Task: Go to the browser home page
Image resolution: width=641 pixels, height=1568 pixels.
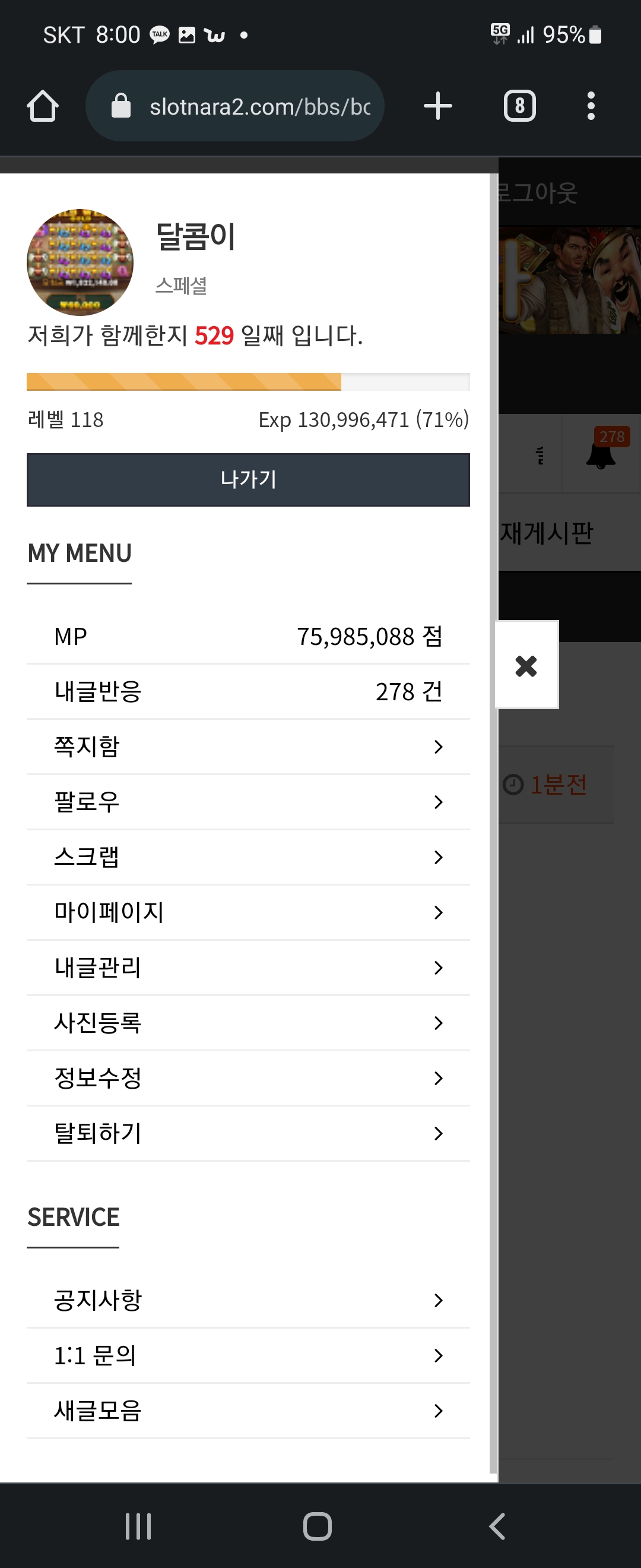Action: 43,106
